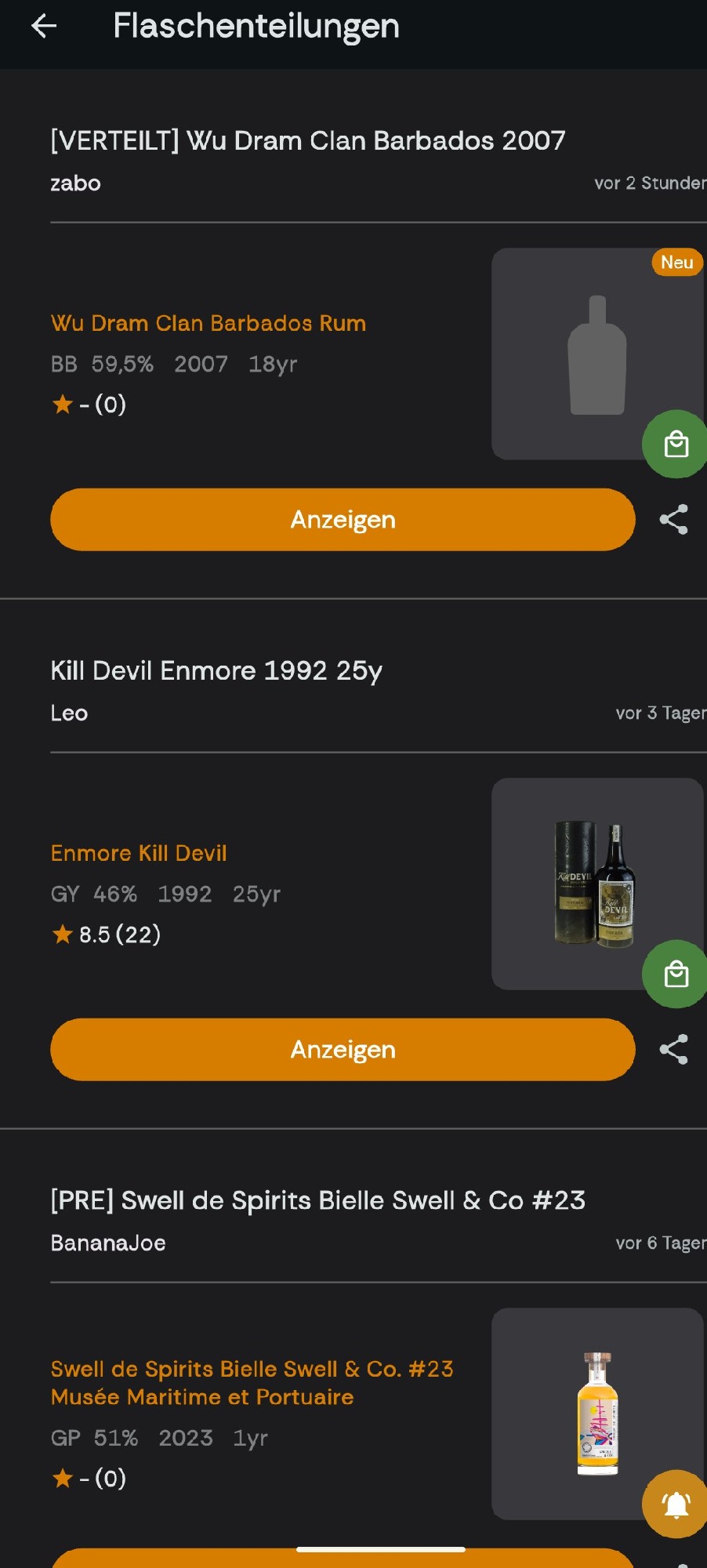Screen dimensions: 707x1568
Task: Share the Kill Devil Enmore listing
Action: click(x=673, y=1050)
